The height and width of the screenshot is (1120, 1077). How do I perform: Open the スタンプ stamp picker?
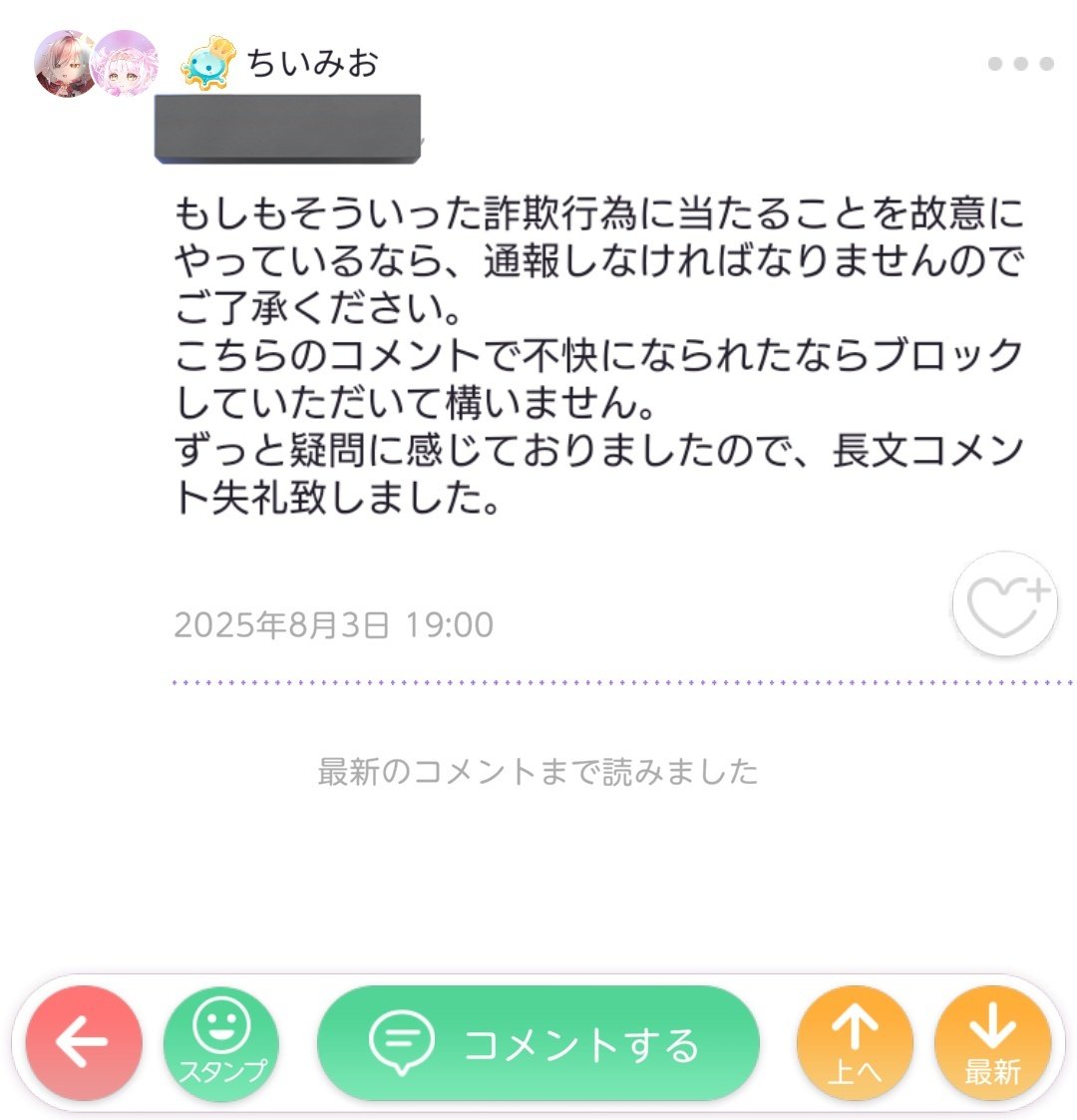pyautogui.click(x=221, y=1043)
